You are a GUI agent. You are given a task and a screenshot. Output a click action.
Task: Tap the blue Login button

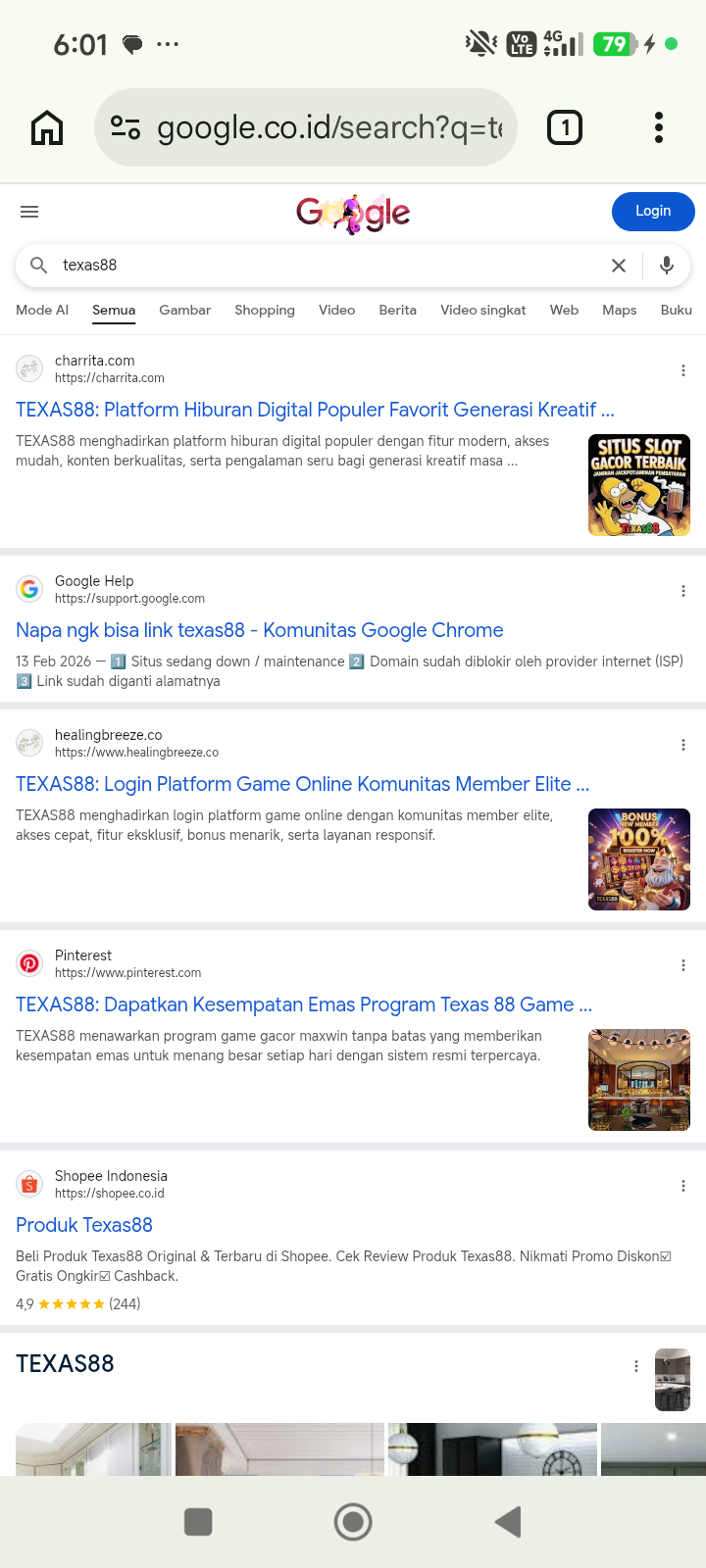click(x=653, y=212)
